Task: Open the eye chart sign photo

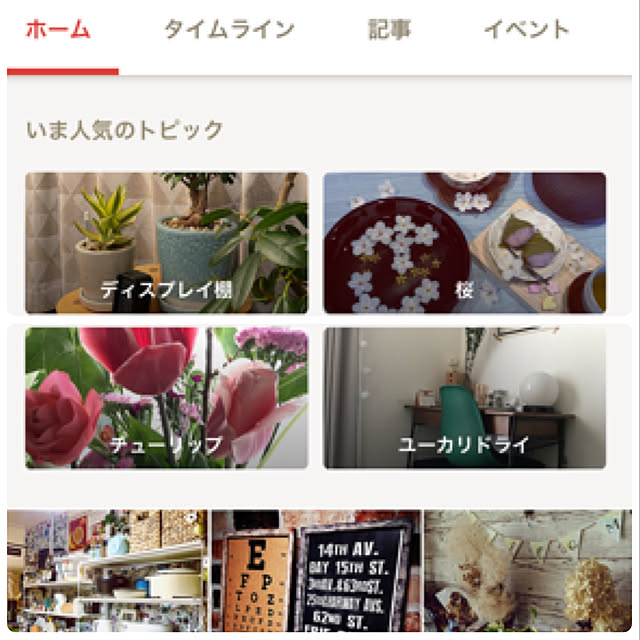Action: point(316,575)
